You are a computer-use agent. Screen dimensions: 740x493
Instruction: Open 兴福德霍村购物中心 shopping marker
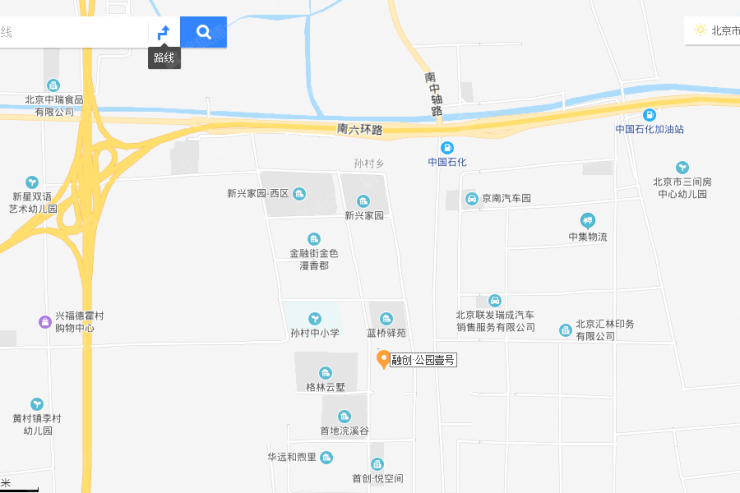point(44,321)
